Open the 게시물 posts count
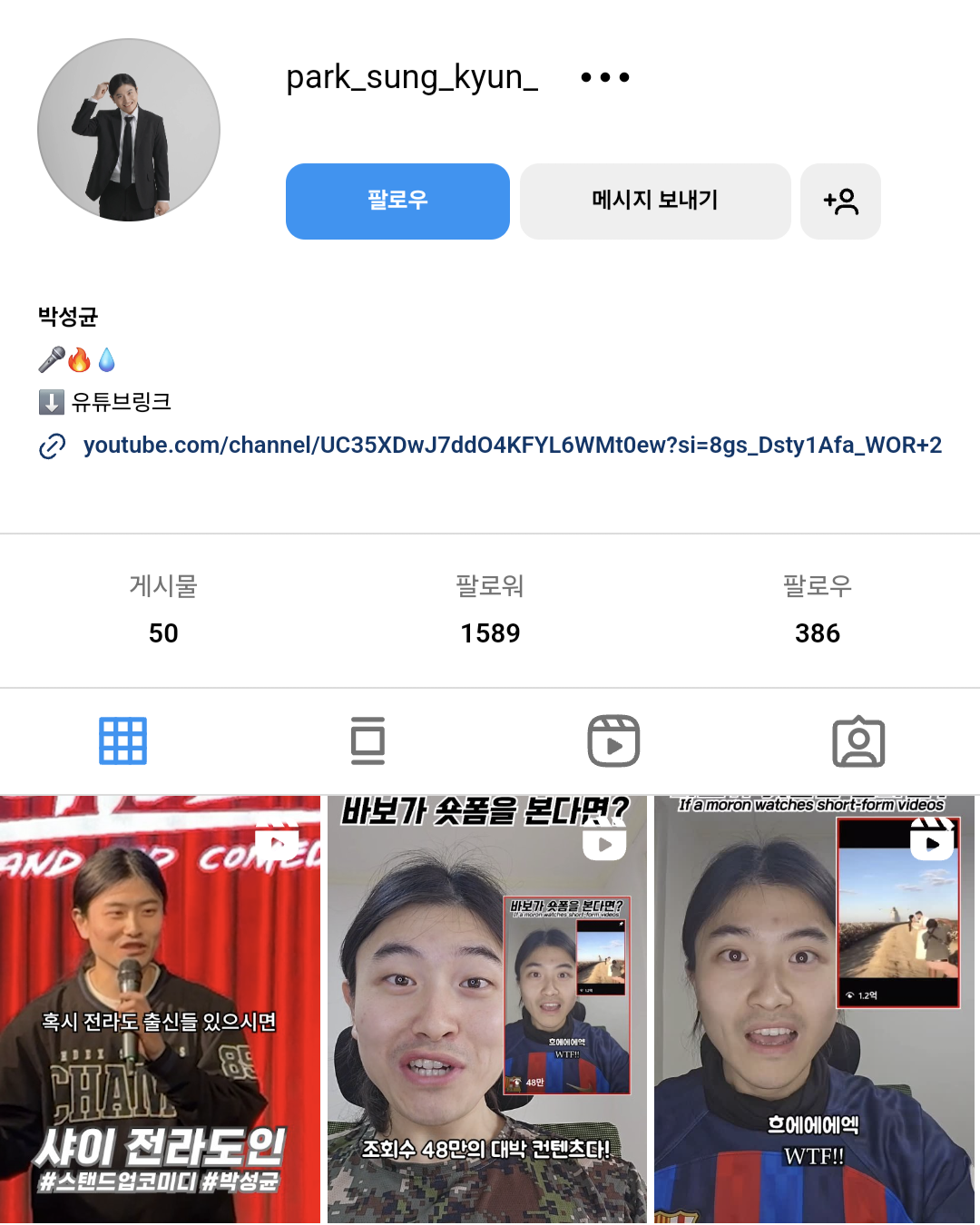The width and height of the screenshot is (980, 1225). 163,610
